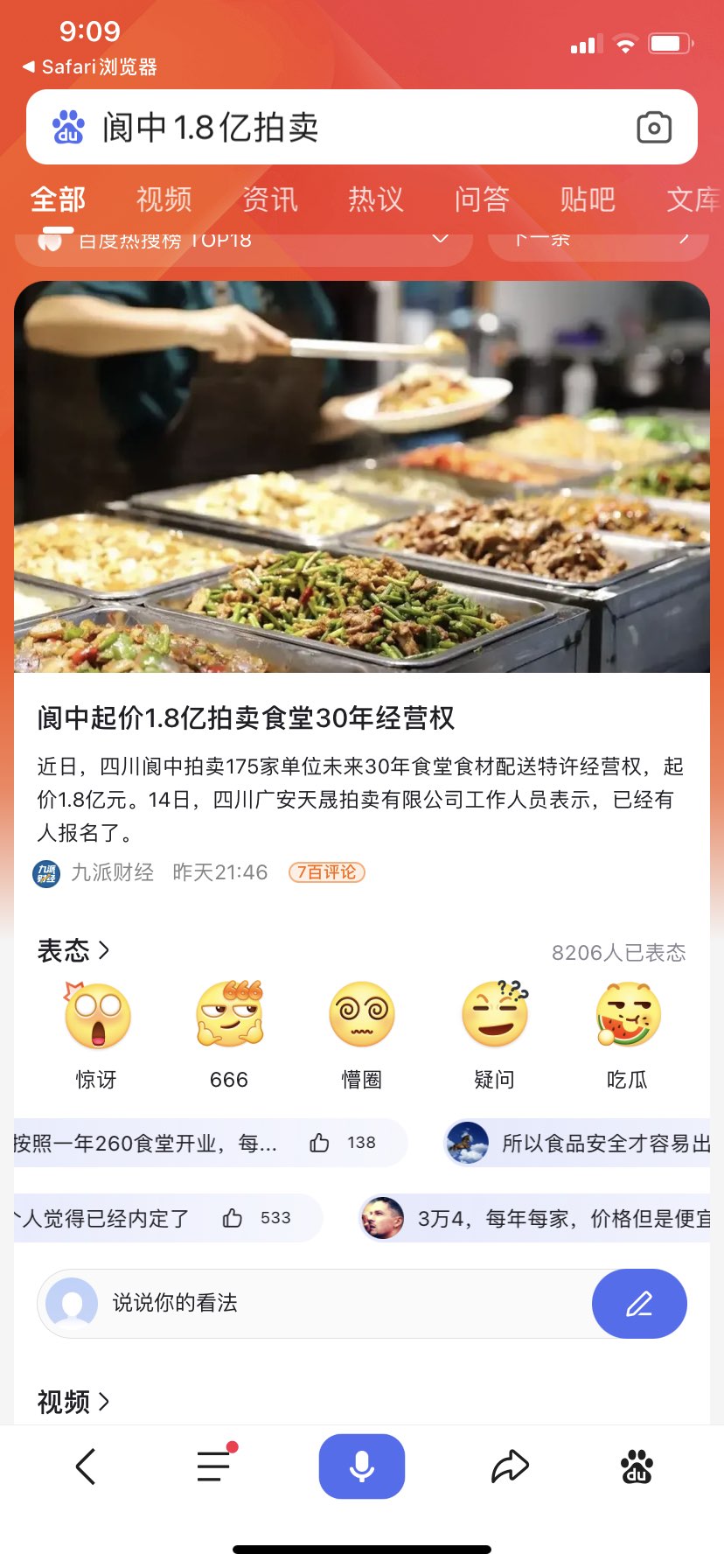Viewport: 724px width, 1568px height.
Task: Open camera search icon
Action: (x=653, y=128)
